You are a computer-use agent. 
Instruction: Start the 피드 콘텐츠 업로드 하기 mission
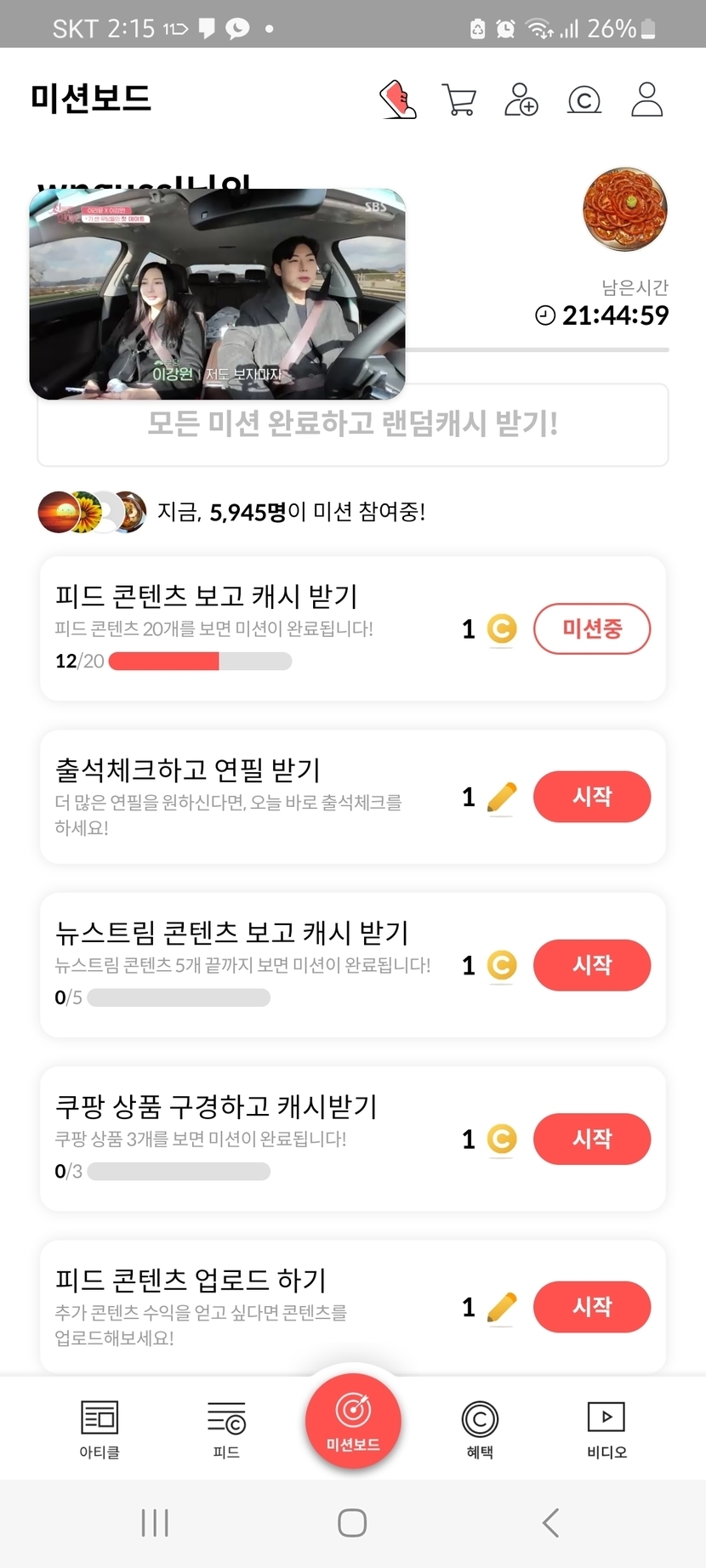(591, 1307)
